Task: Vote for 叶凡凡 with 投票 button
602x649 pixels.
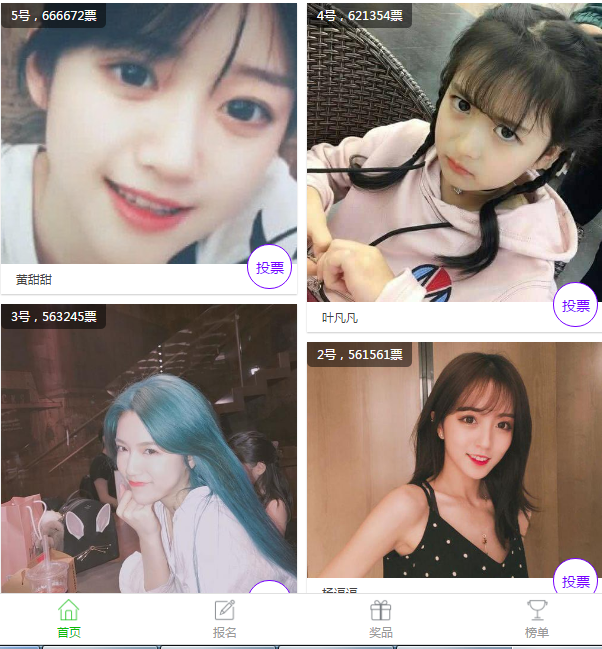Action: click(x=576, y=305)
